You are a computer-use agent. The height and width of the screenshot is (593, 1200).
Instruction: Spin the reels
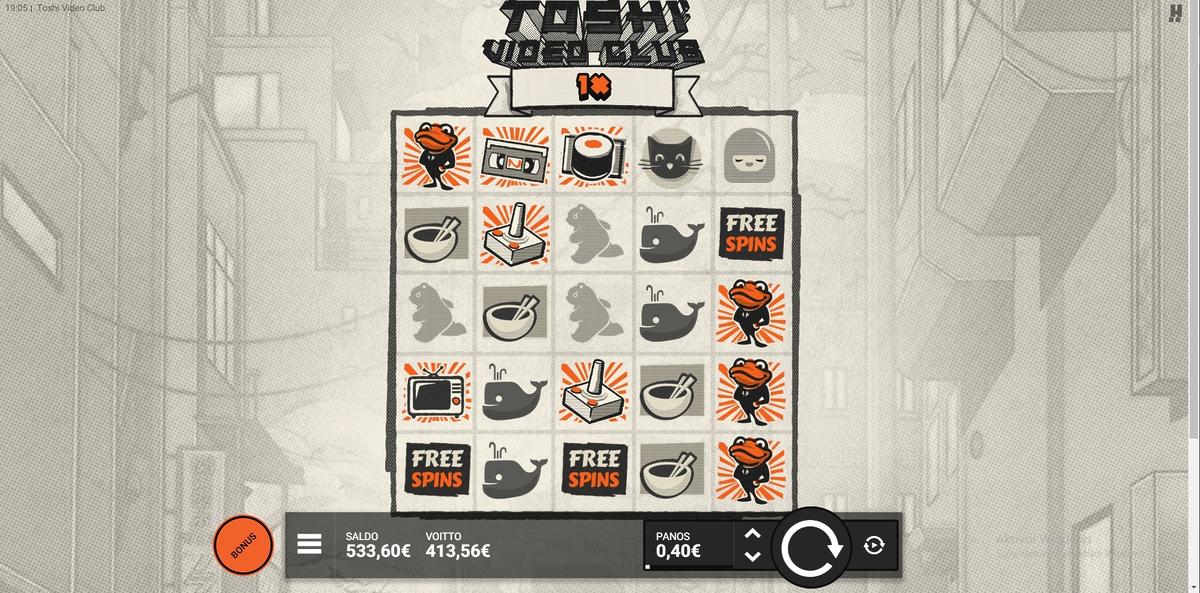pyautogui.click(x=810, y=546)
